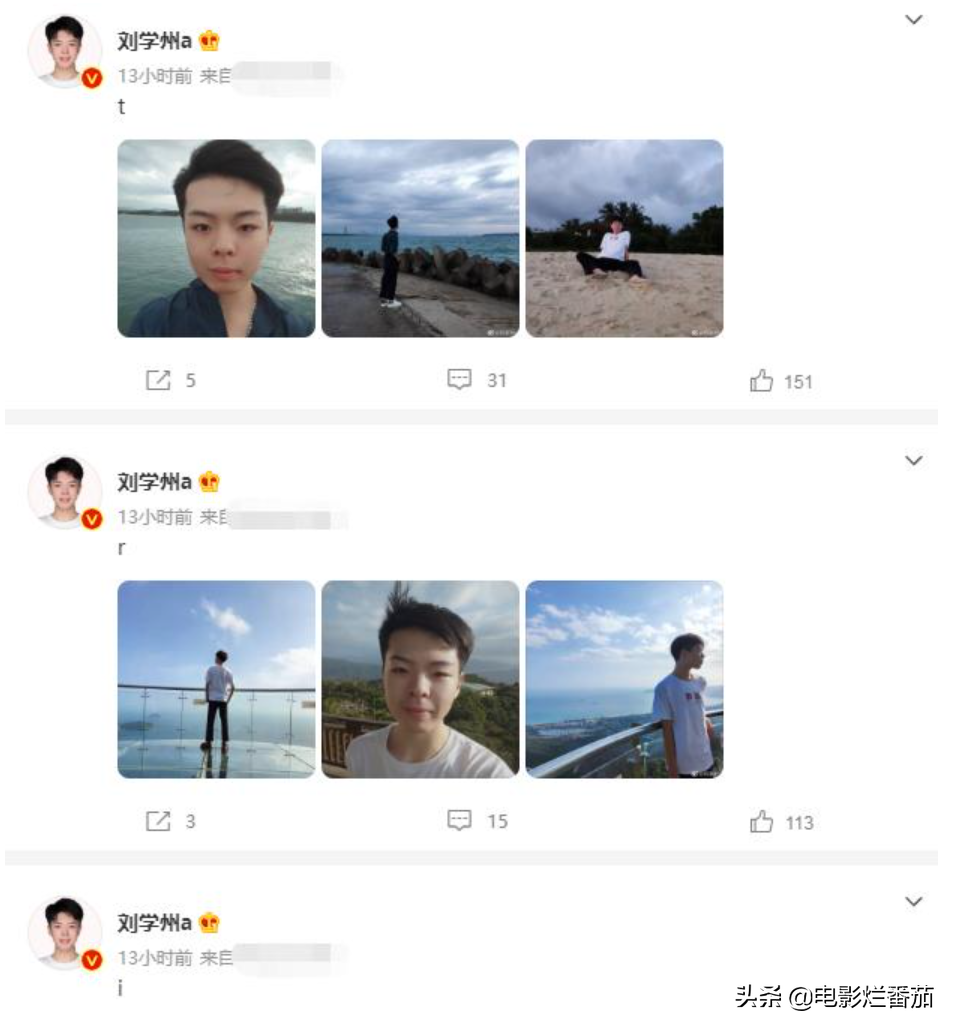
Task: Expand the dropdown chevron on post "t"
Action: [x=913, y=20]
